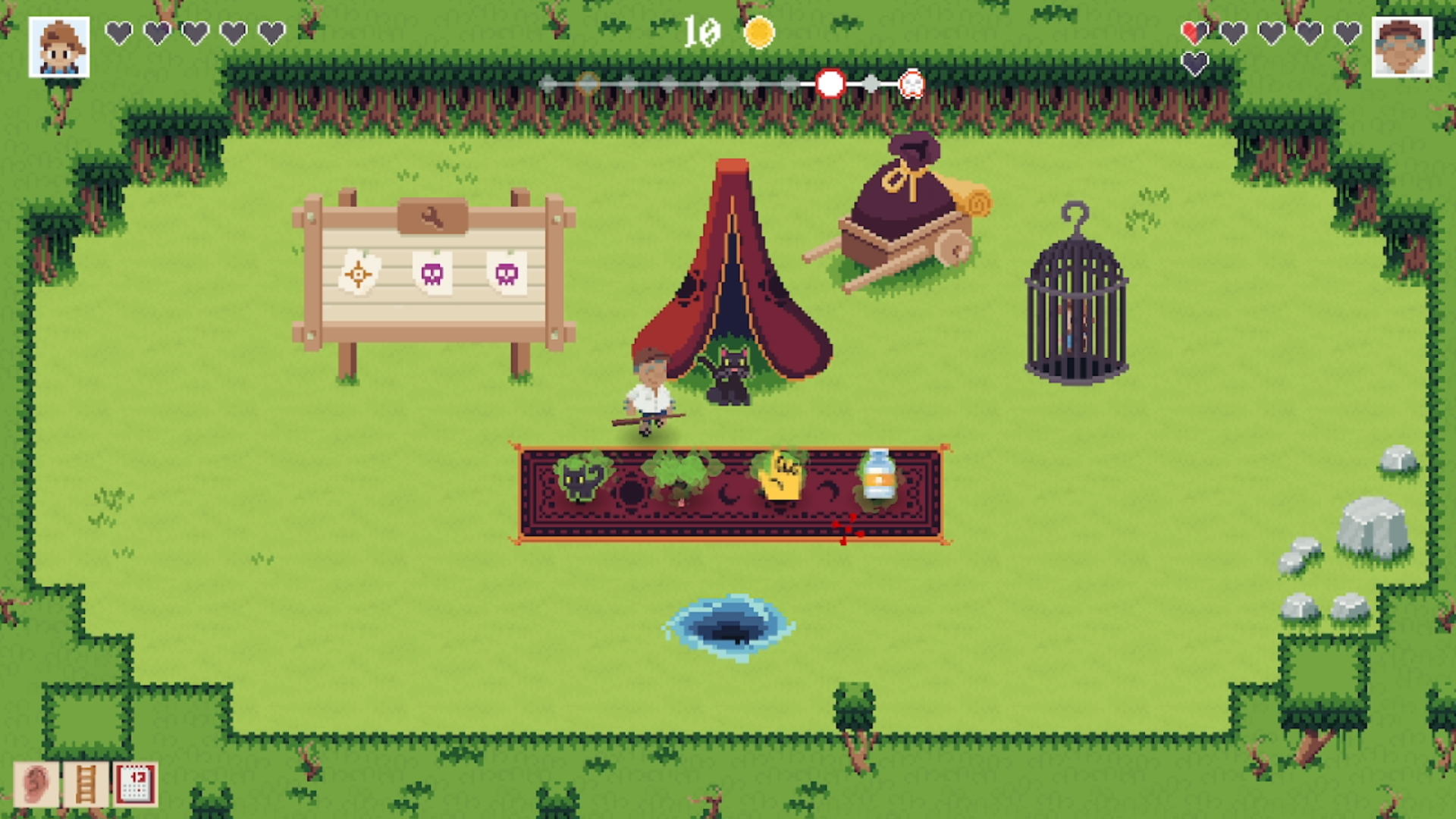This screenshot has height=819, width=1456.
Task: Pick the potion bottle on the rug
Action: point(878,475)
